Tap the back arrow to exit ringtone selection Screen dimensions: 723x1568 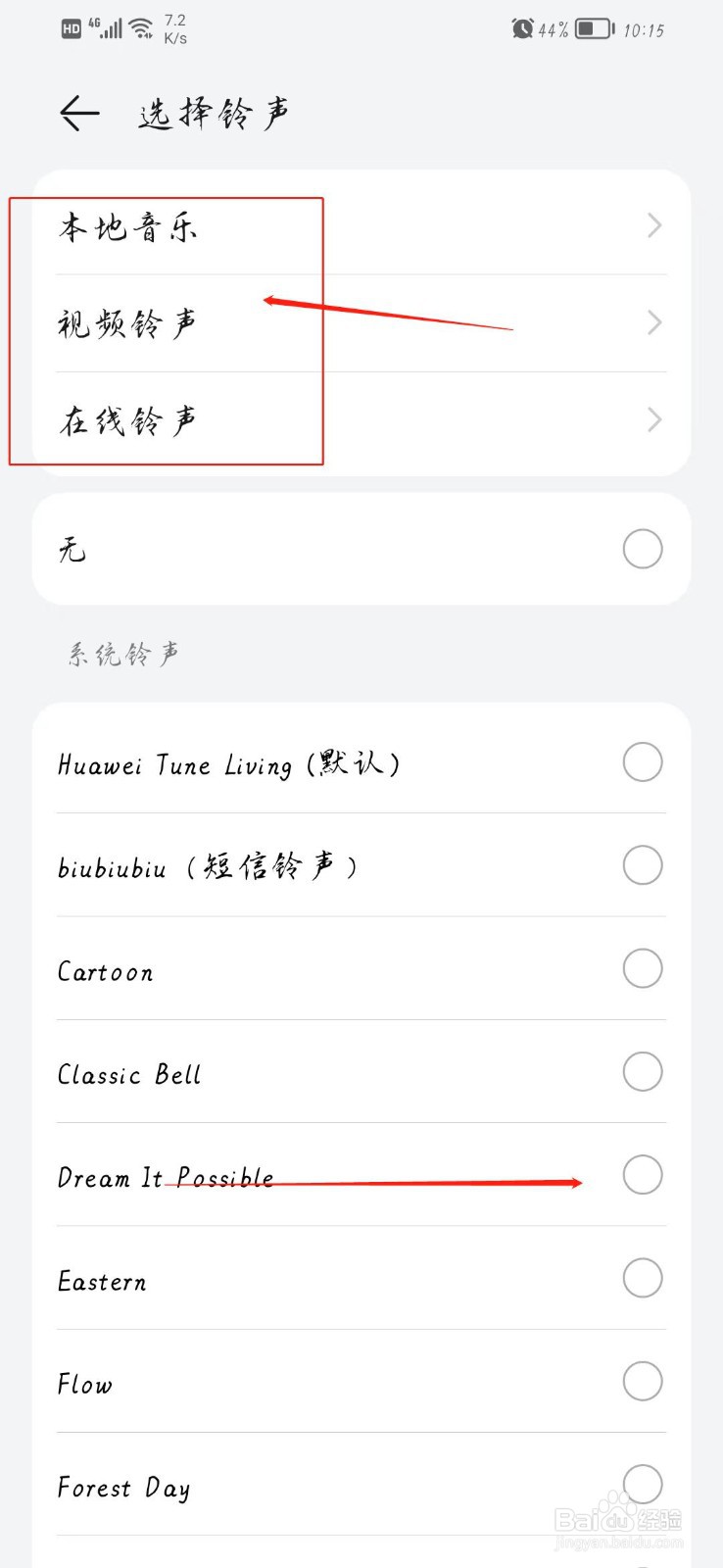click(x=78, y=113)
